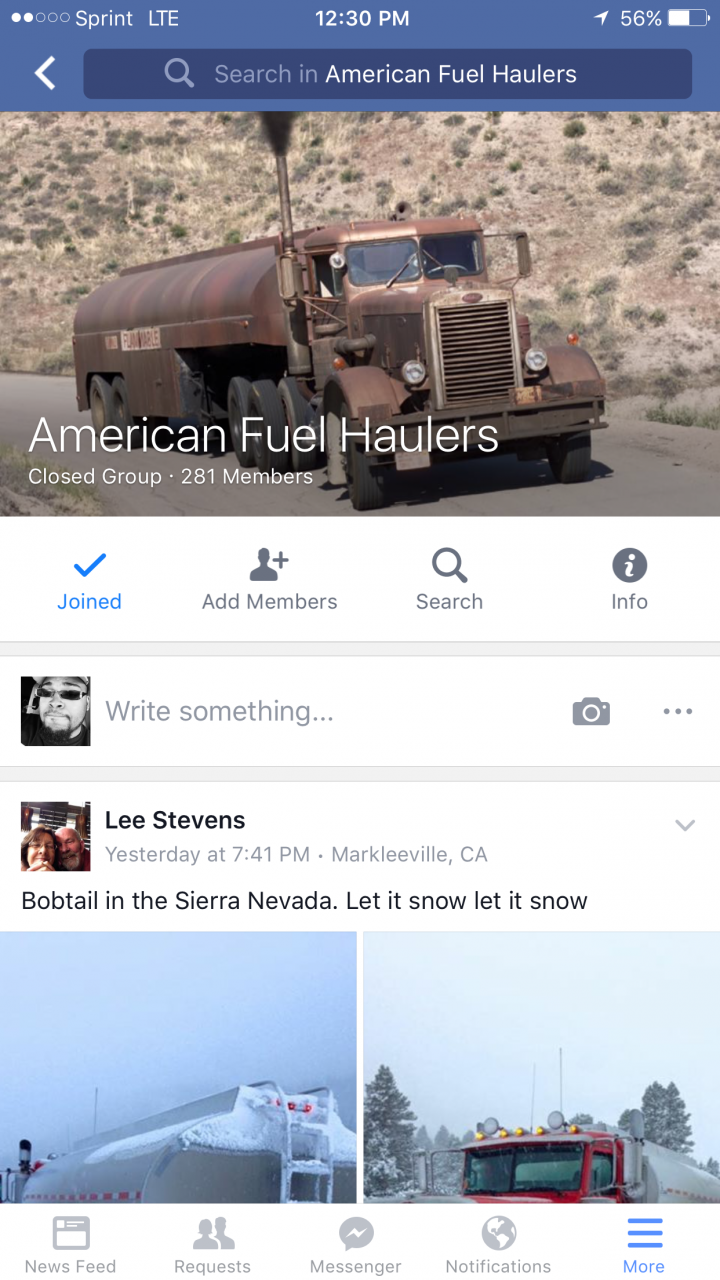Viewport: 720px width, 1280px height.
Task: Open red truck in snow photo
Action: click(541, 1066)
